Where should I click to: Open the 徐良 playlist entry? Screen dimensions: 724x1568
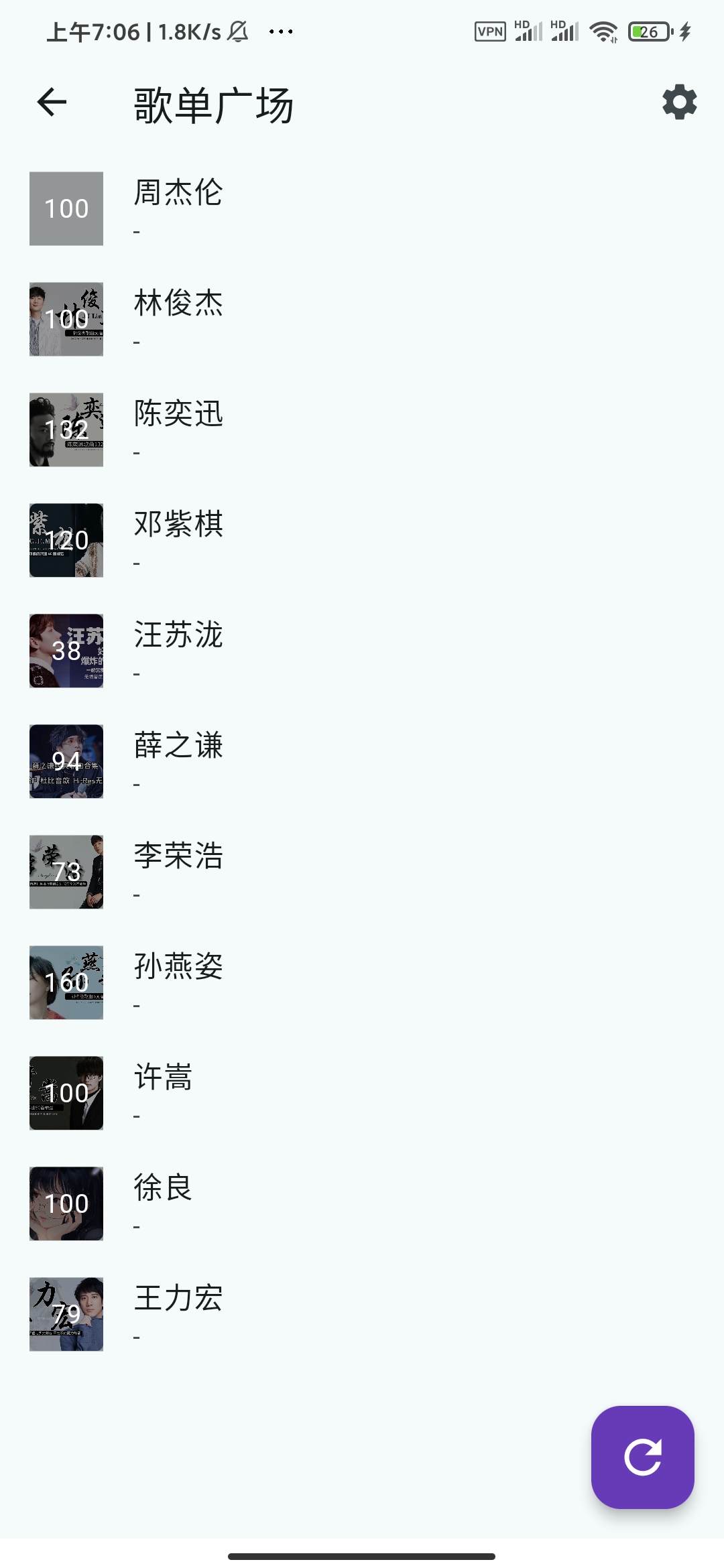click(x=268, y=1203)
